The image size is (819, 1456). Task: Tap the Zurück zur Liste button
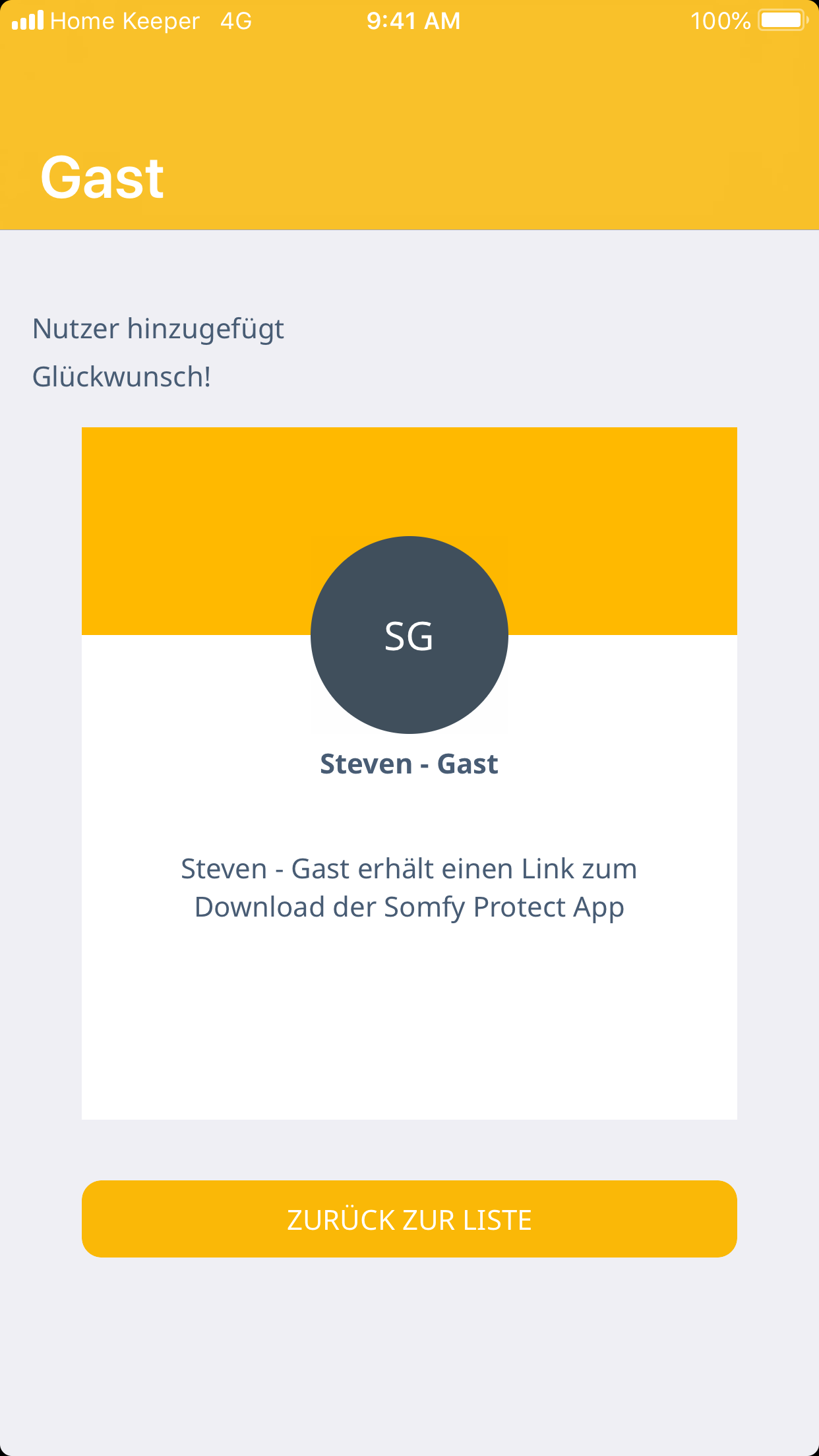pos(409,1219)
